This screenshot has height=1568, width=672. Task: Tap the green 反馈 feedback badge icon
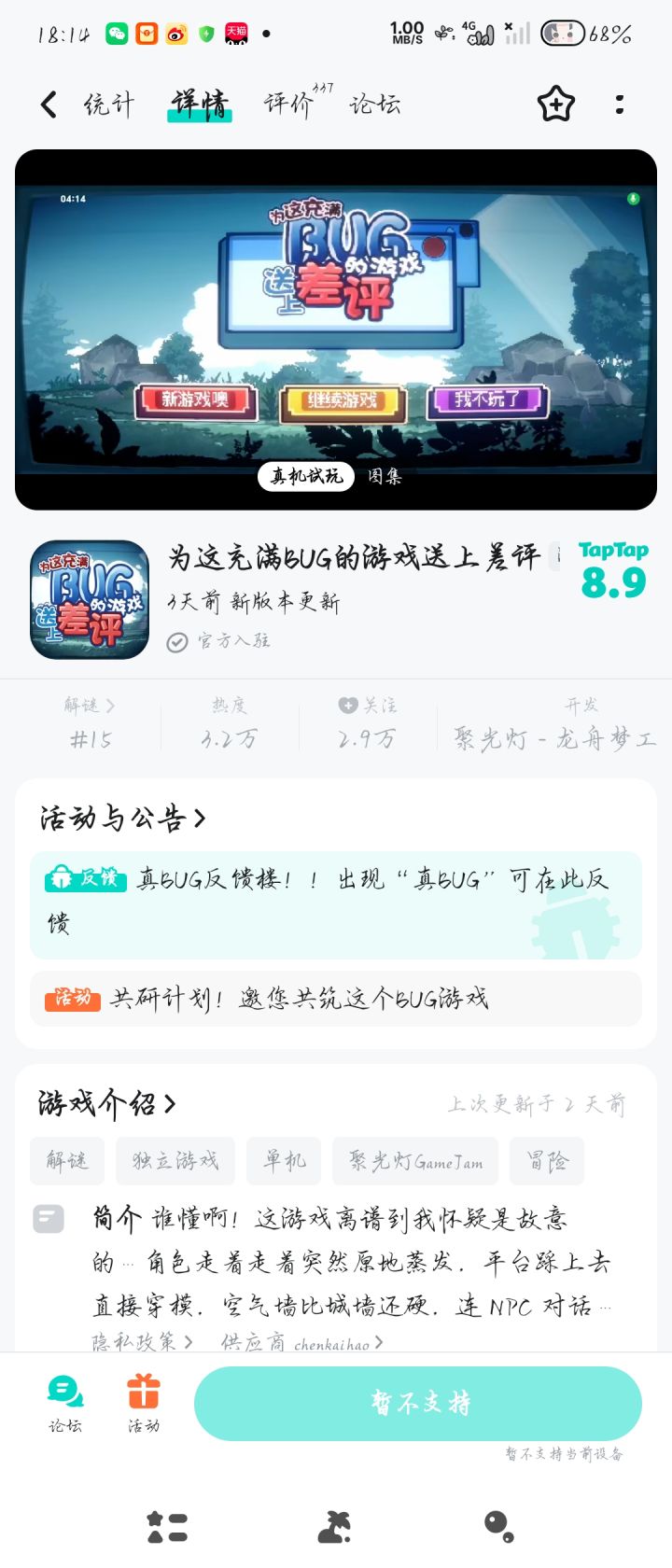(84, 878)
